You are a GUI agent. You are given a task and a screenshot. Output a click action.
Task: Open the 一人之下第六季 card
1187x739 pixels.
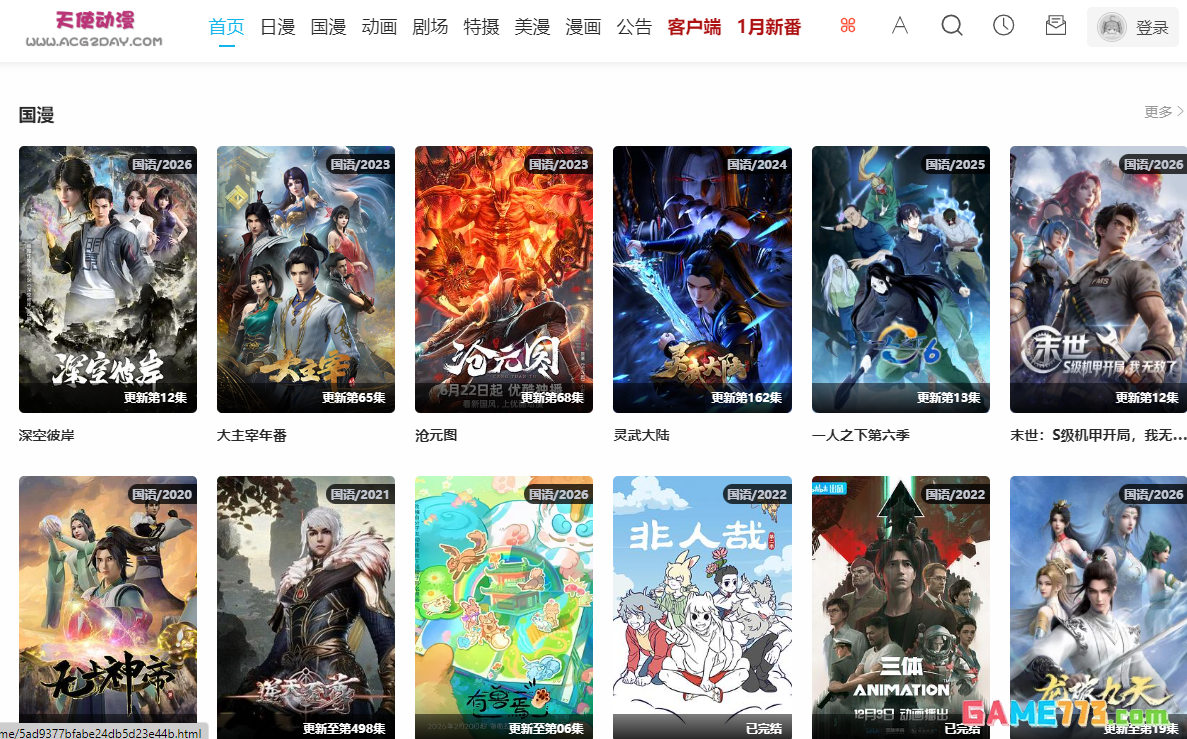(x=900, y=279)
